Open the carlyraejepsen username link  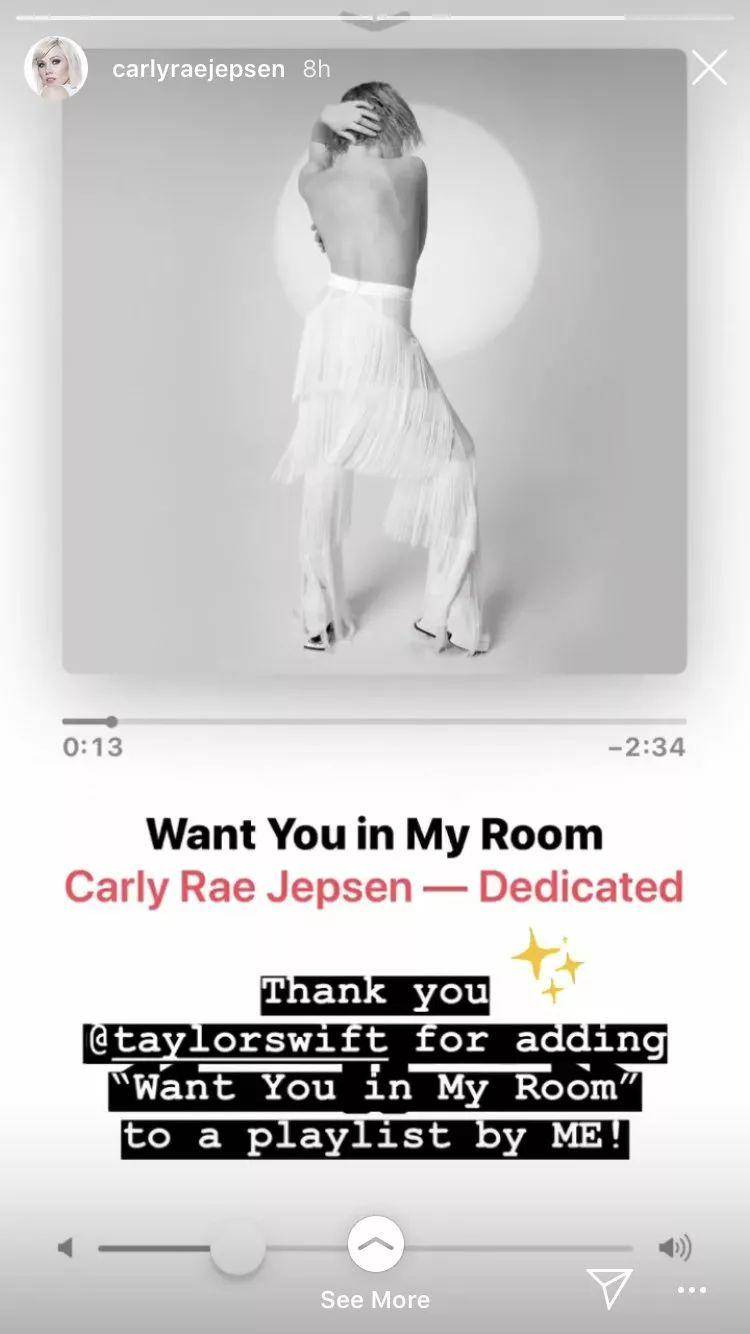coord(198,69)
